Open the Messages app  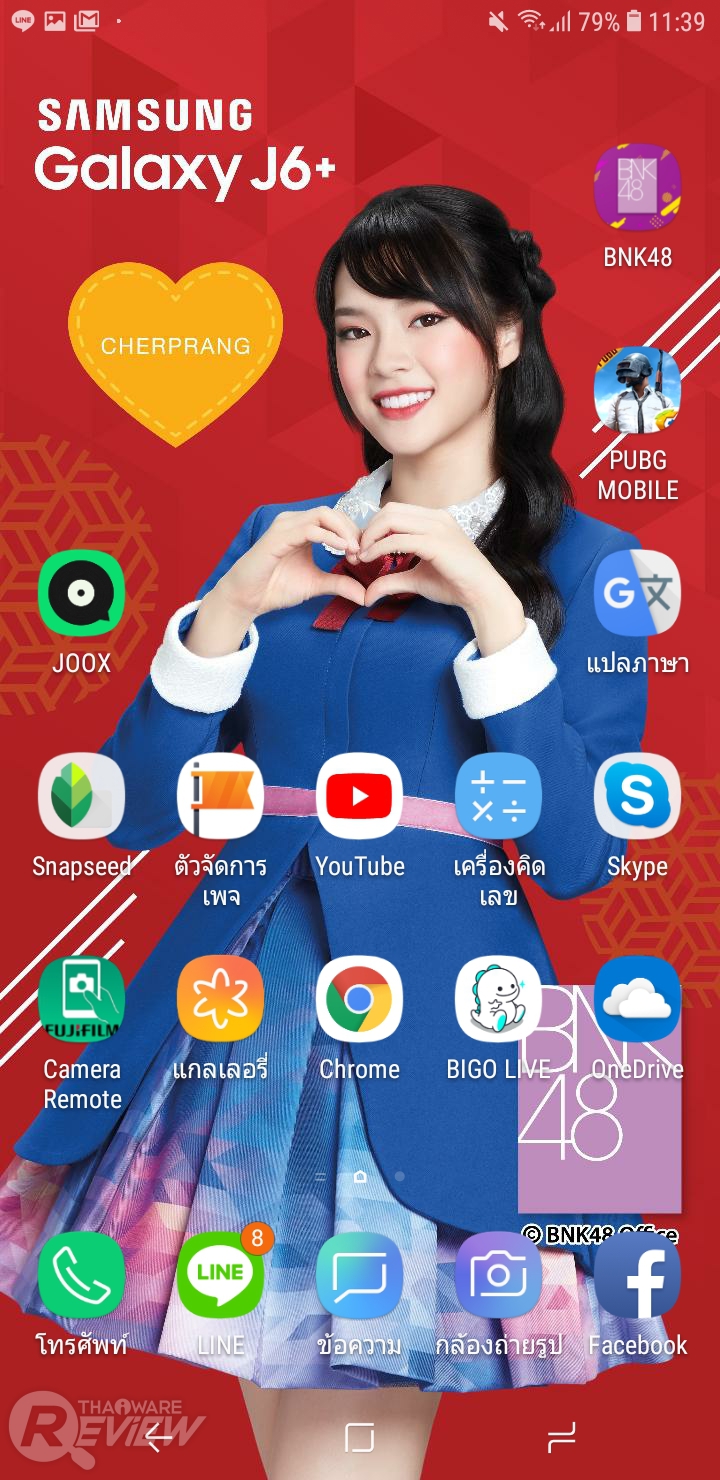point(359,1275)
